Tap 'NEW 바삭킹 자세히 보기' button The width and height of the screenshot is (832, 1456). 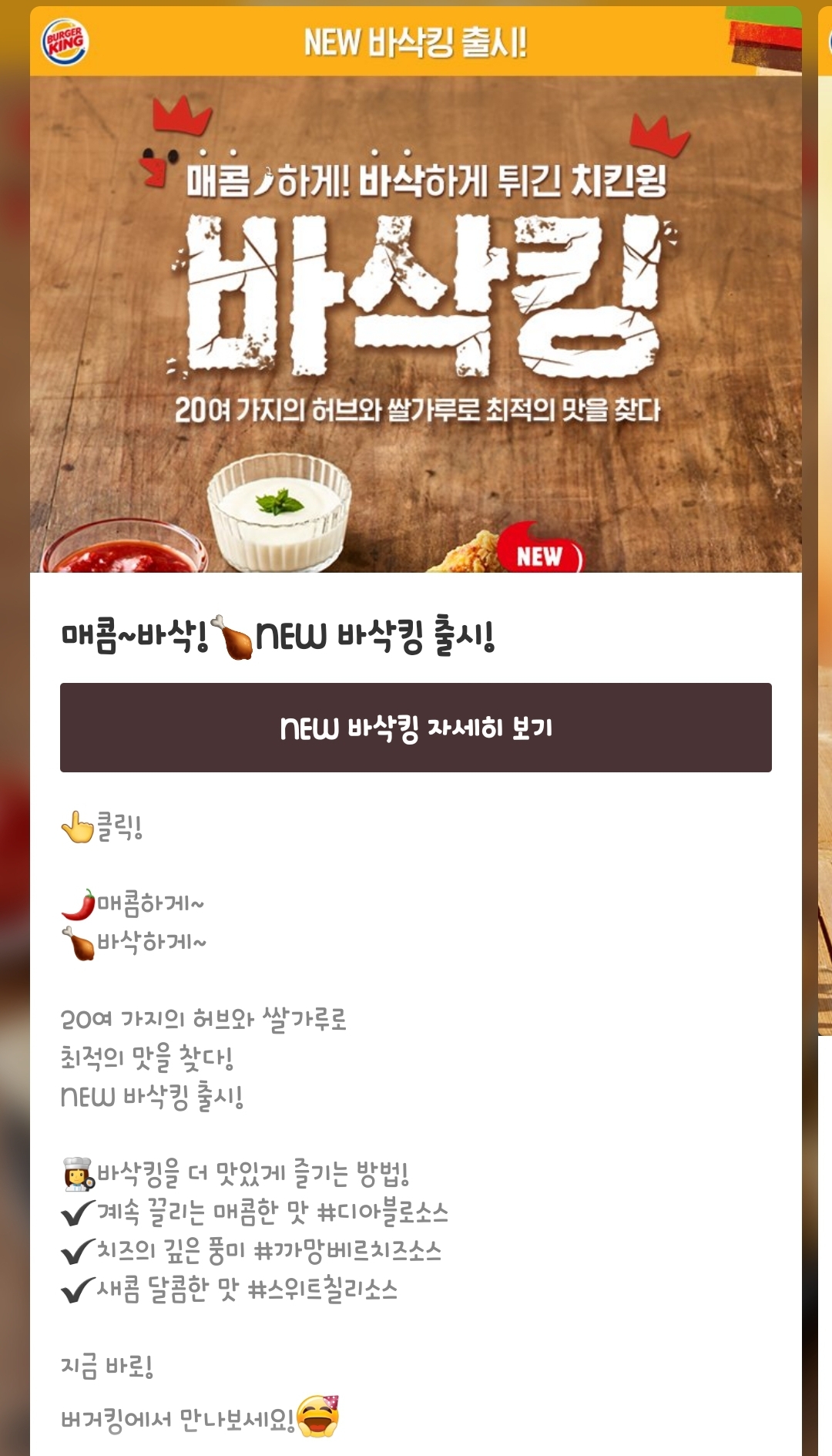tap(416, 728)
